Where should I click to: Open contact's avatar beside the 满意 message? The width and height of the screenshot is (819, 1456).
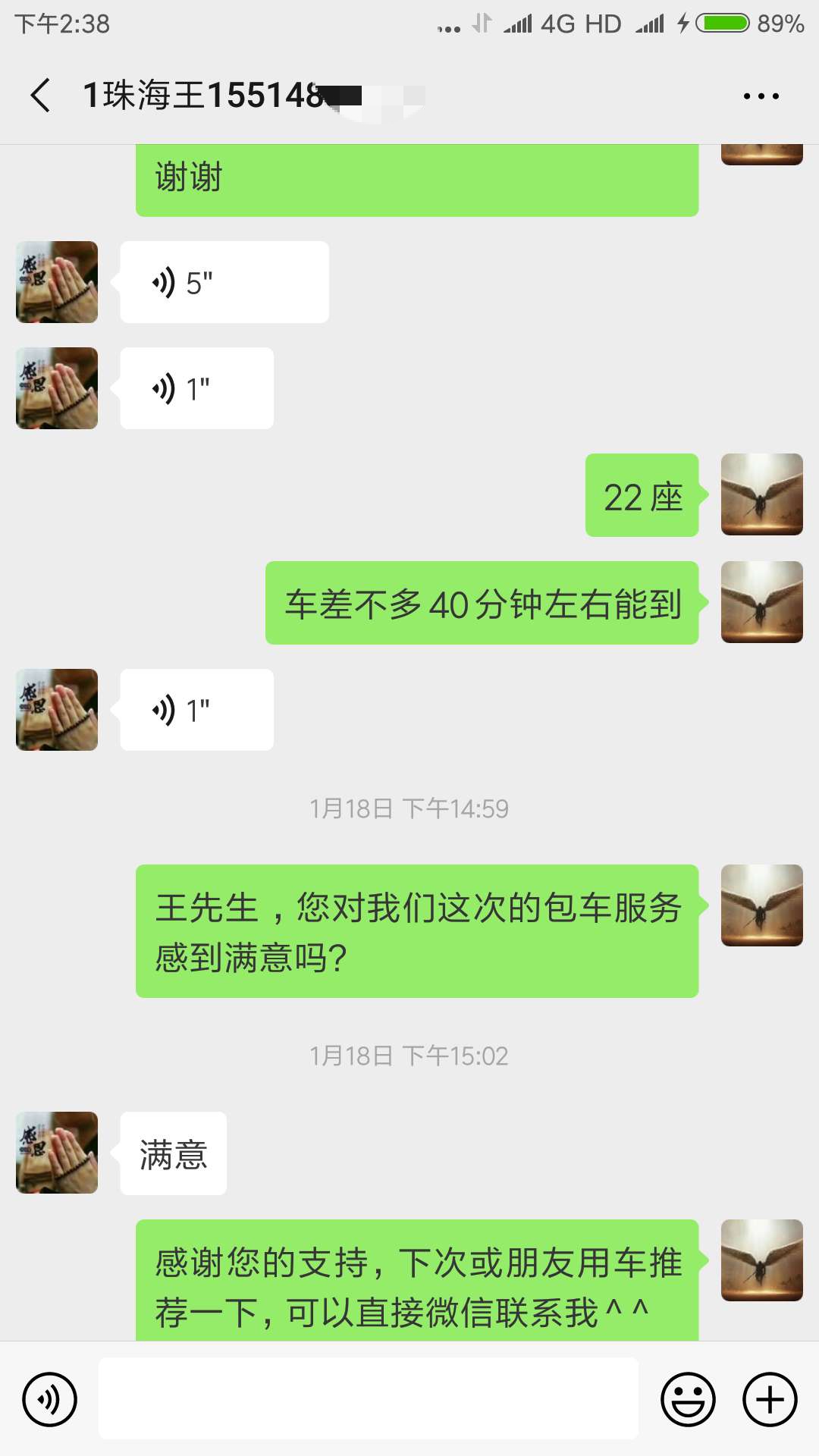coord(57,1153)
